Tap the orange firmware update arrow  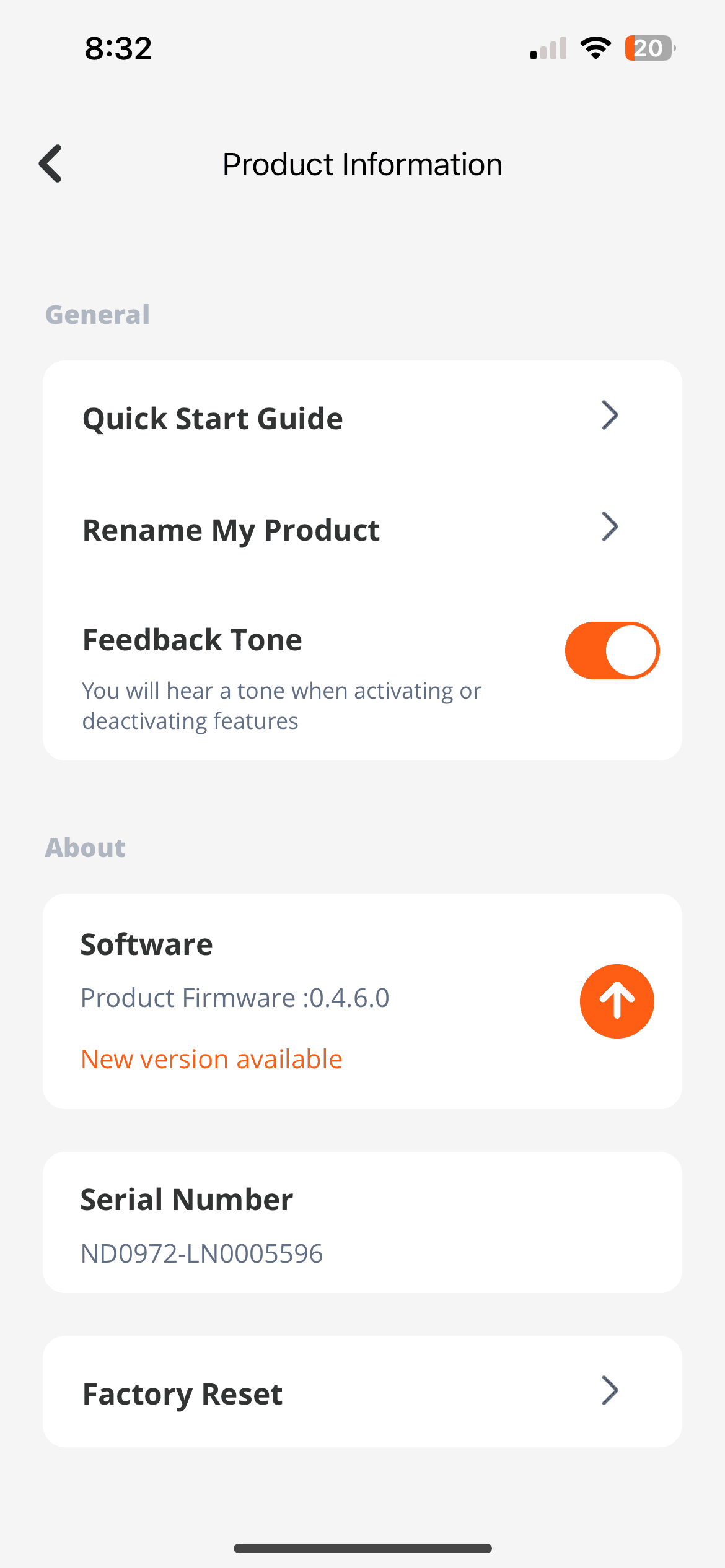pos(617,1001)
